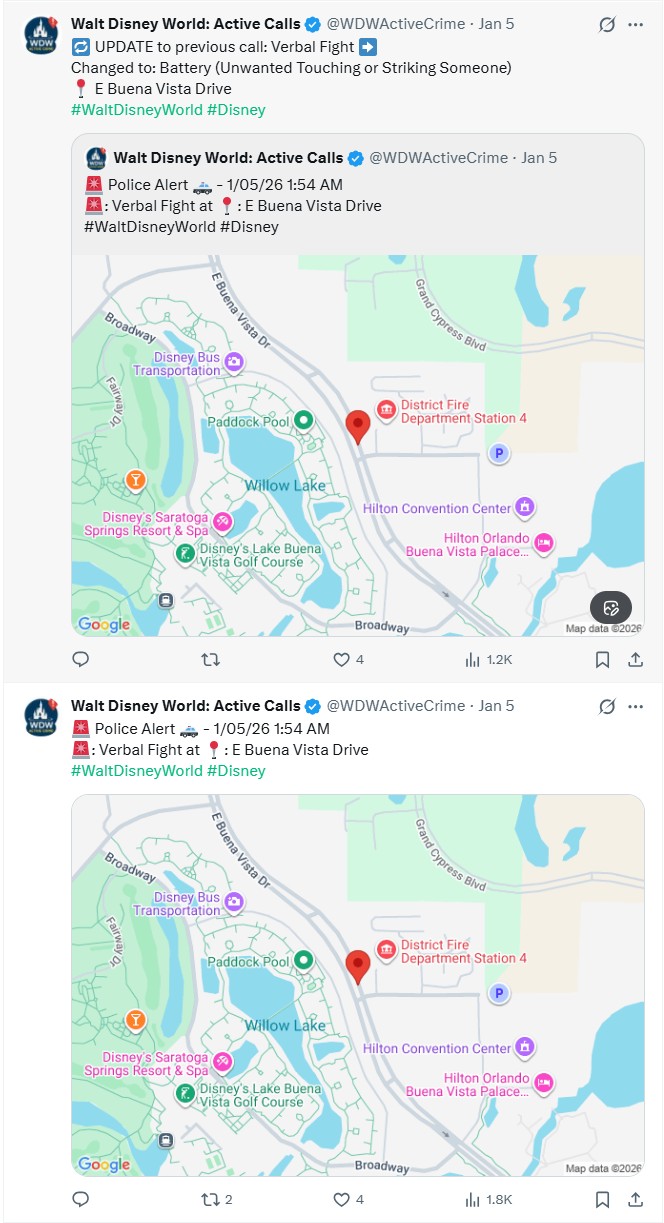This screenshot has width=664, height=1223.
Task: View analytics for the 1.8K views post
Action: pos(489,1199)
